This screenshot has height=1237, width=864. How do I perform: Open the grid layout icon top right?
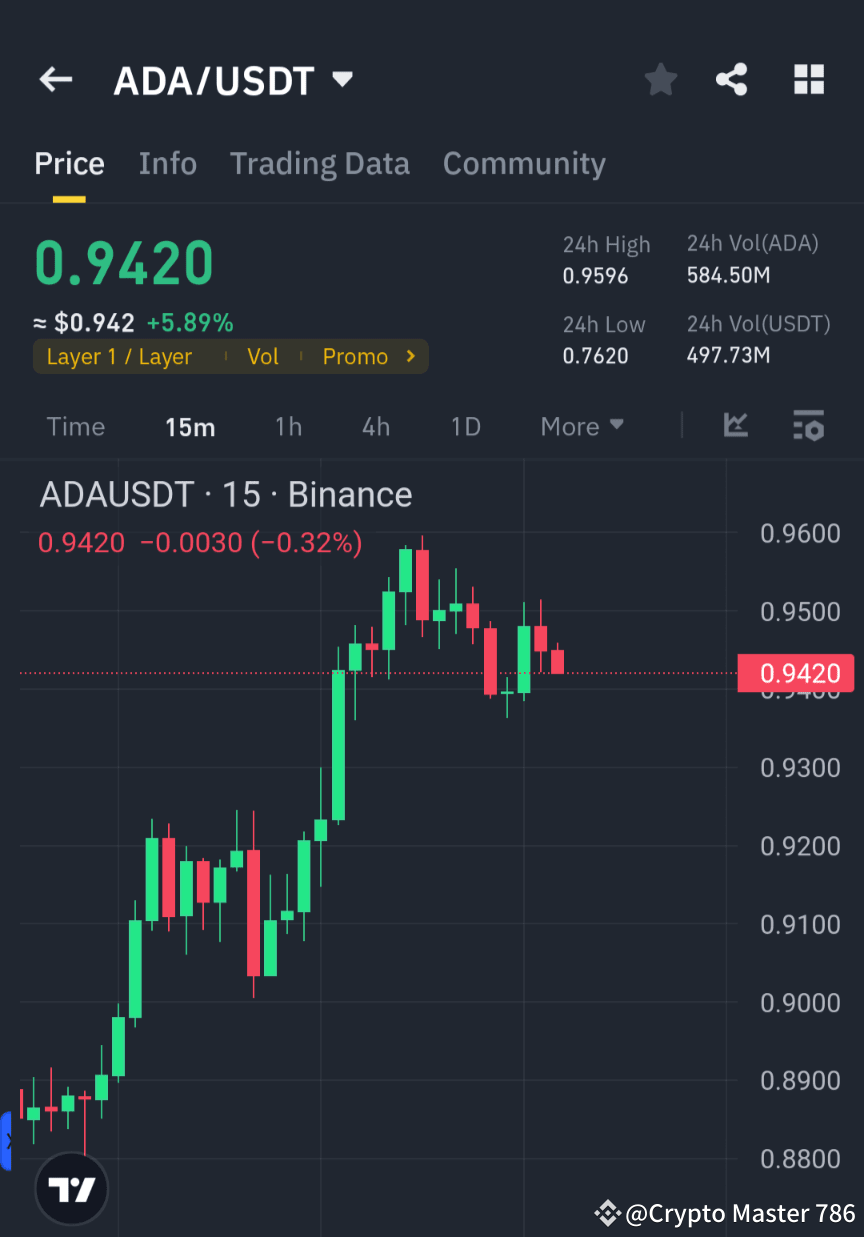pyautogui.click(x=808, y=79)
